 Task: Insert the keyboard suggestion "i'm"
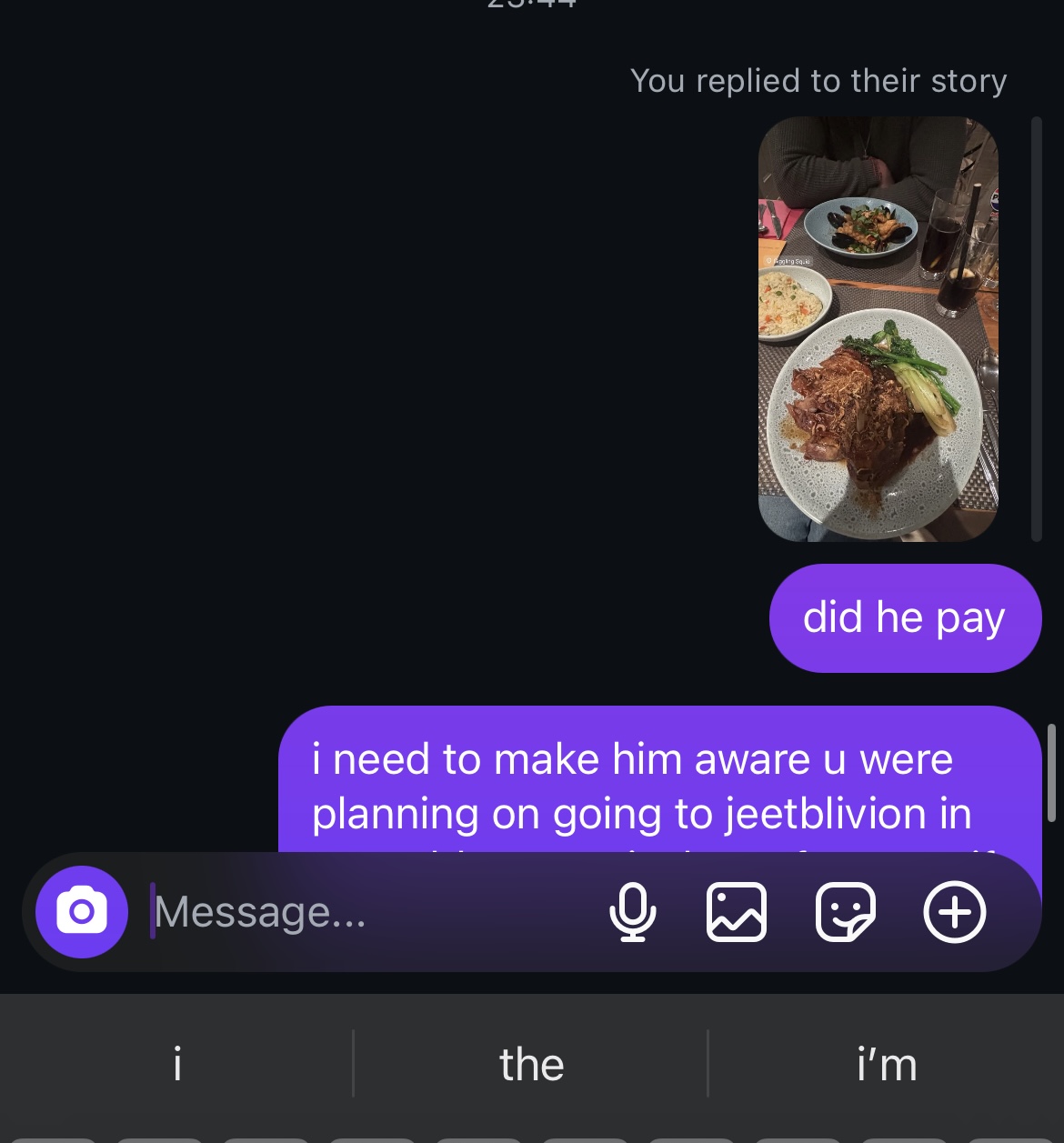pyautogui.click(x=887, y=1064)
